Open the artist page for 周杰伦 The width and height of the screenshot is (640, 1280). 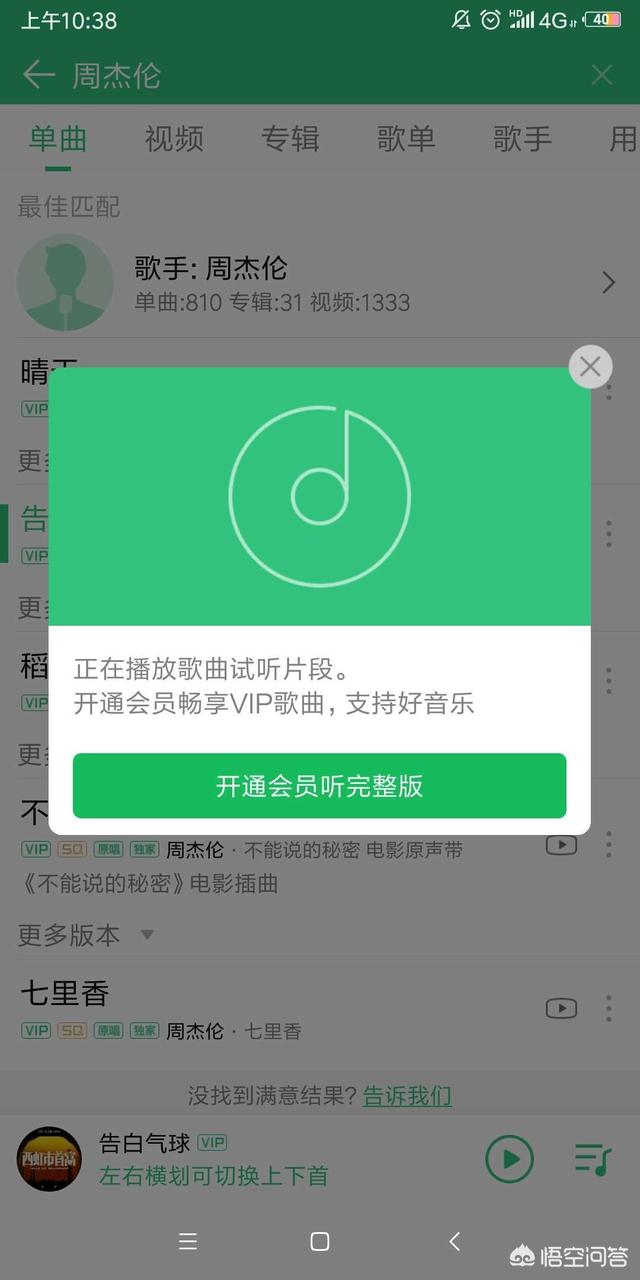pyautogui.click(x=320, y=283)
